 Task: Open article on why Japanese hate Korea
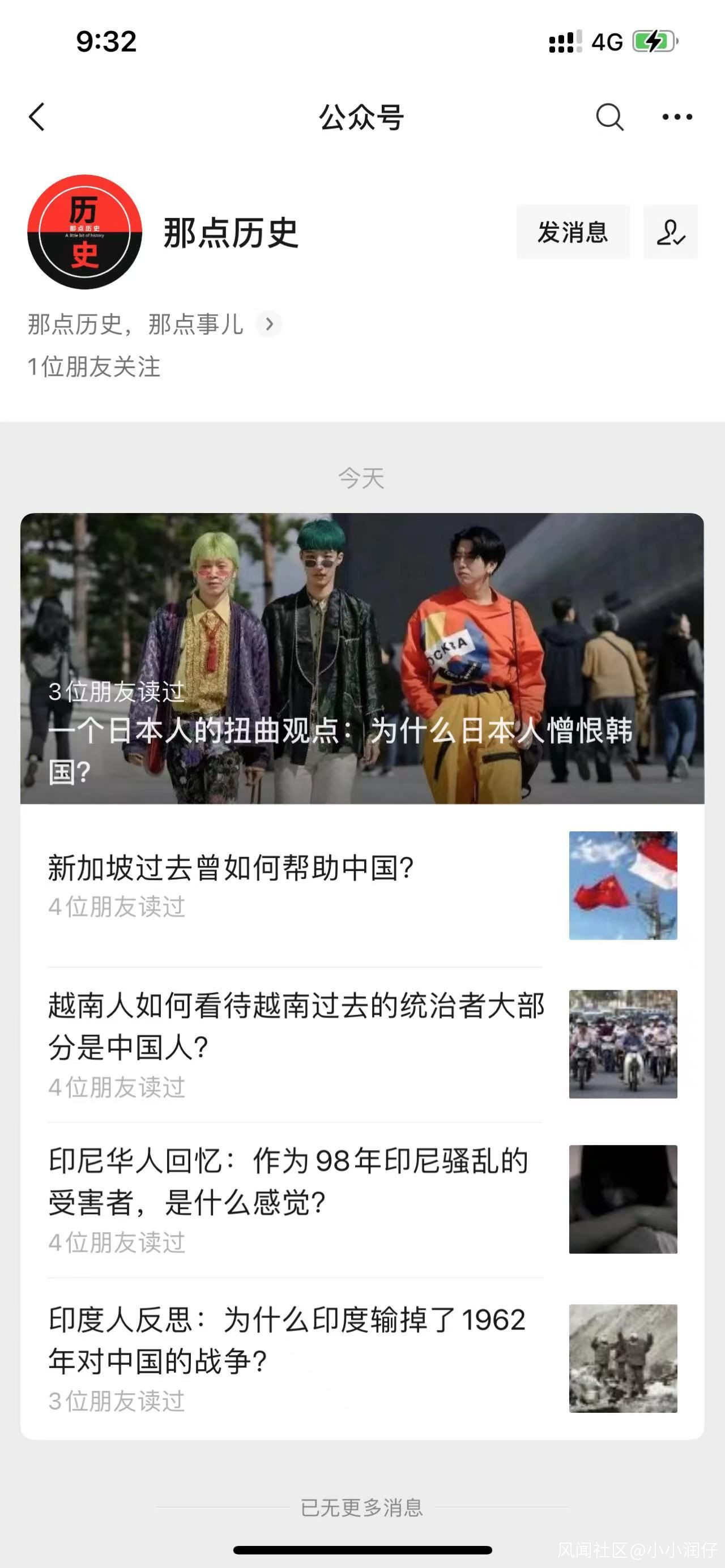pyautogui.click(x=361, y=659)
